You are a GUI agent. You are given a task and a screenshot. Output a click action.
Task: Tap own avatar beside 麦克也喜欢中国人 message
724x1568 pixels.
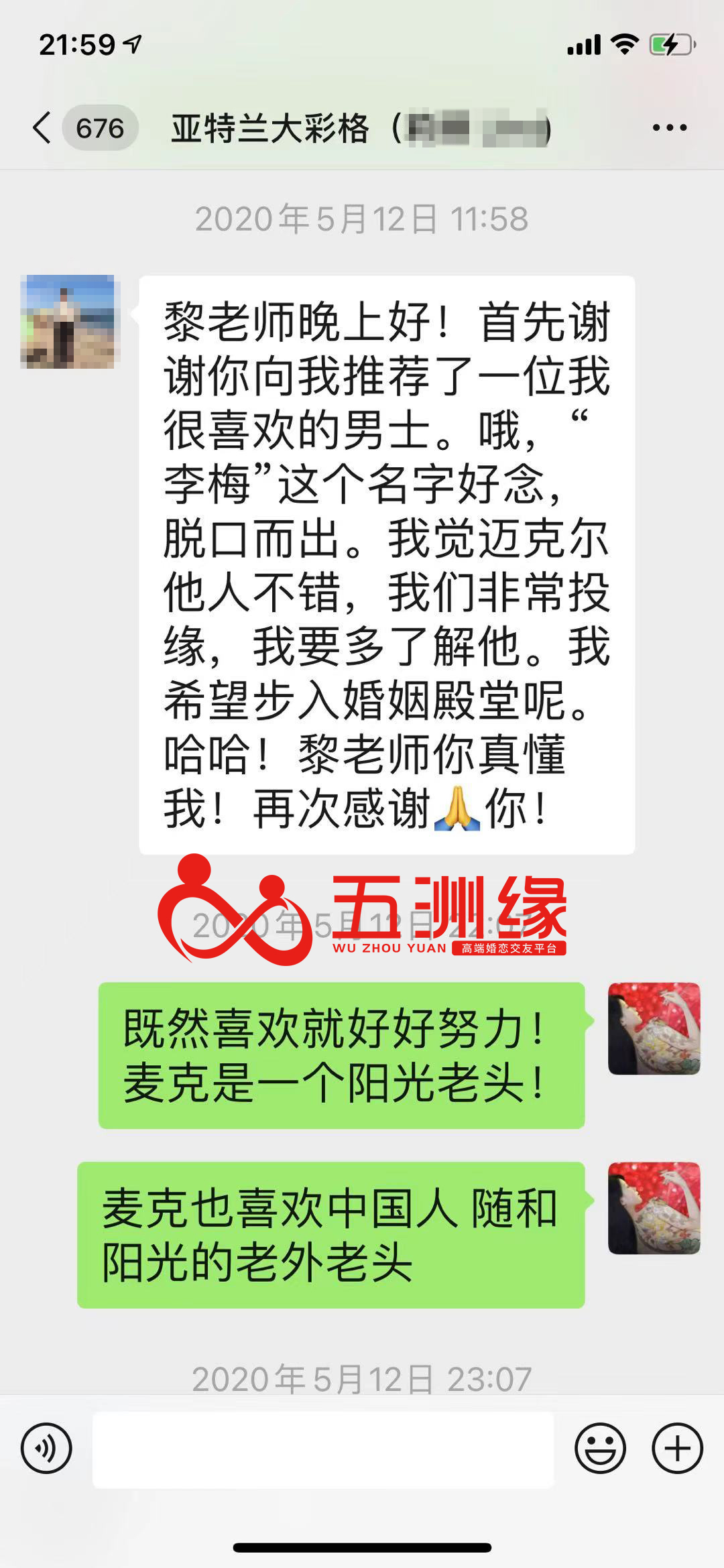654,1208
